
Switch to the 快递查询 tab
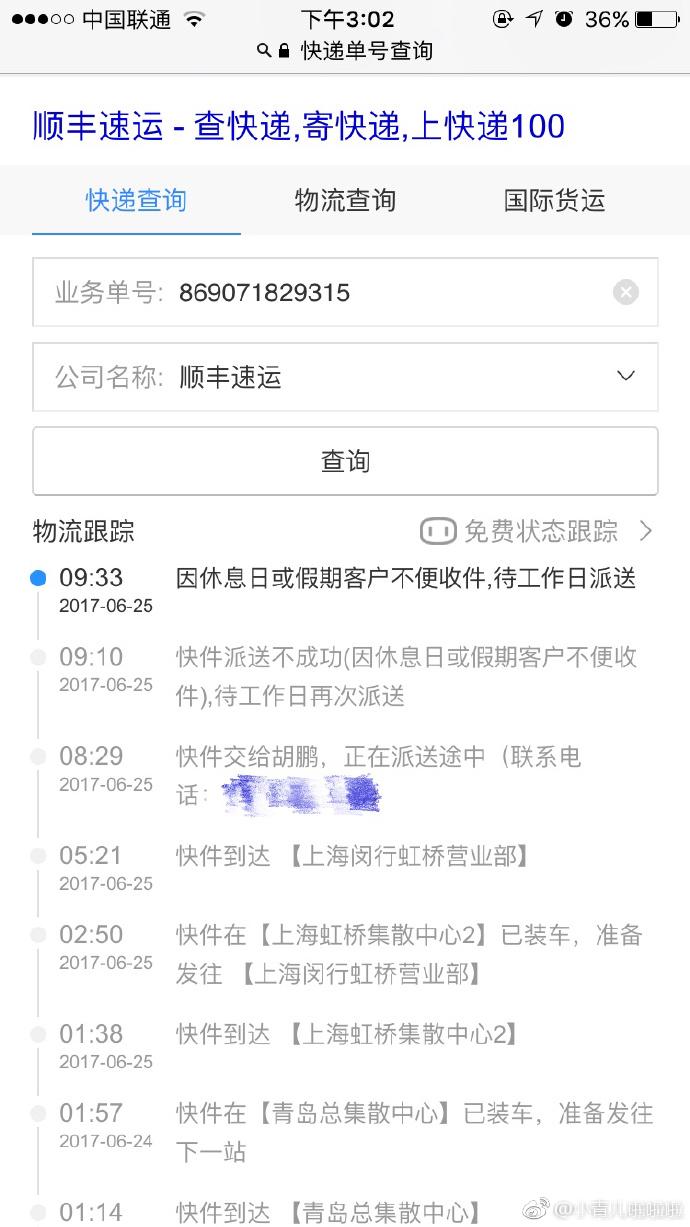point(136,200)
